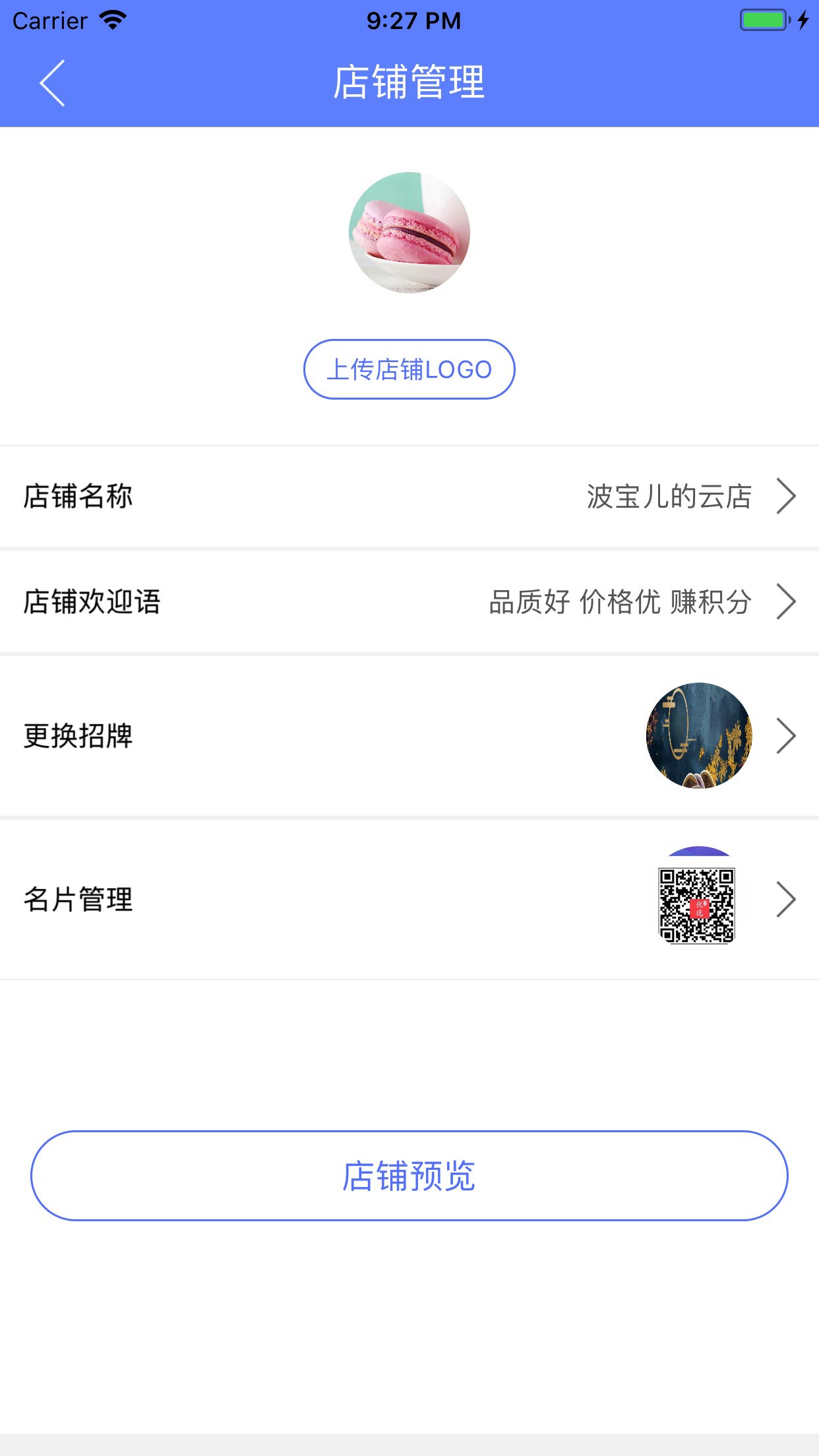The width and height of the screenshot is (819, 1456).
Task: Select the shop name value 波宝儿的云店
Action: point(668,499)
